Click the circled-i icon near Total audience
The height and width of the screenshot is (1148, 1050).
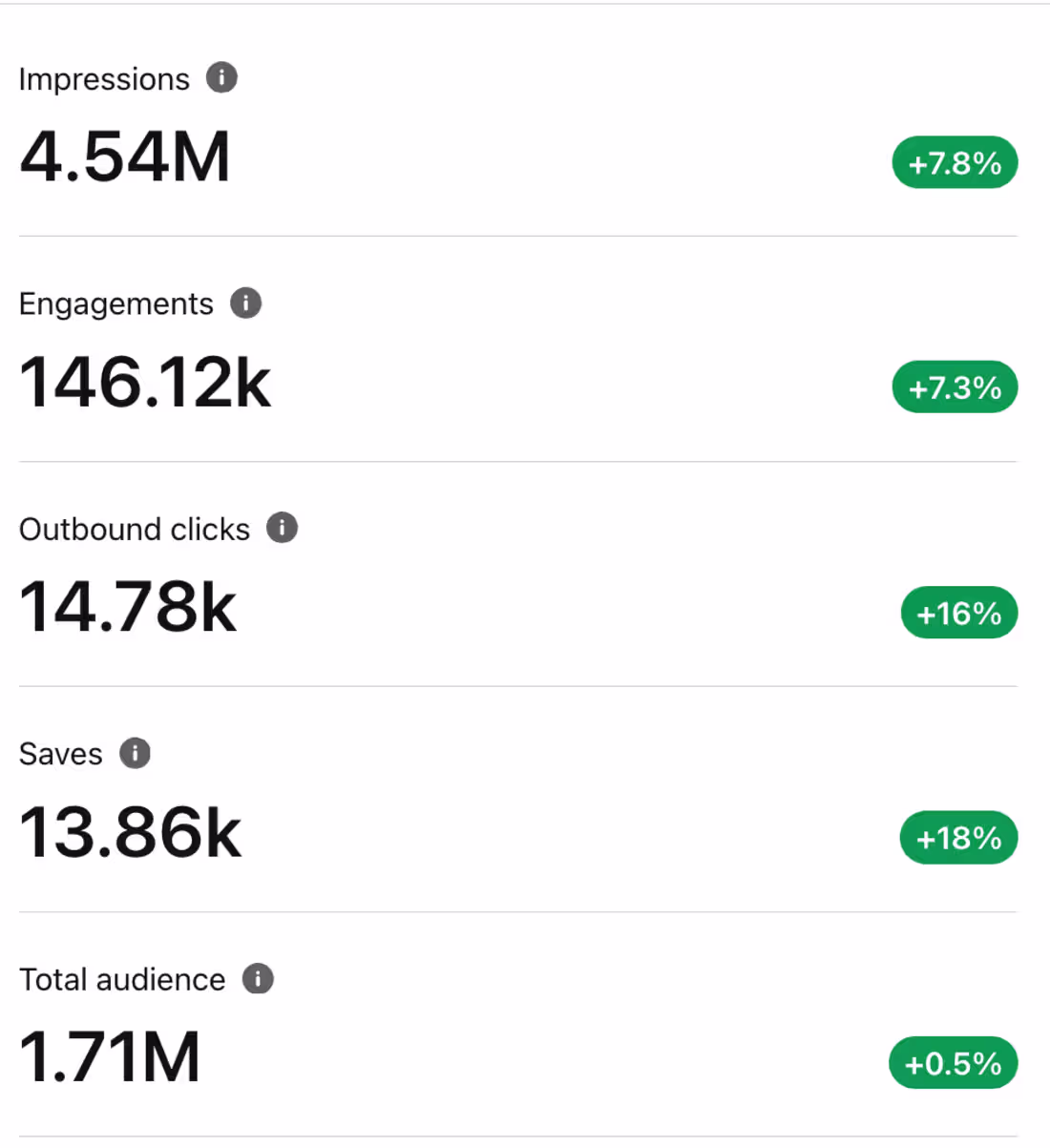tap(256, 978)
